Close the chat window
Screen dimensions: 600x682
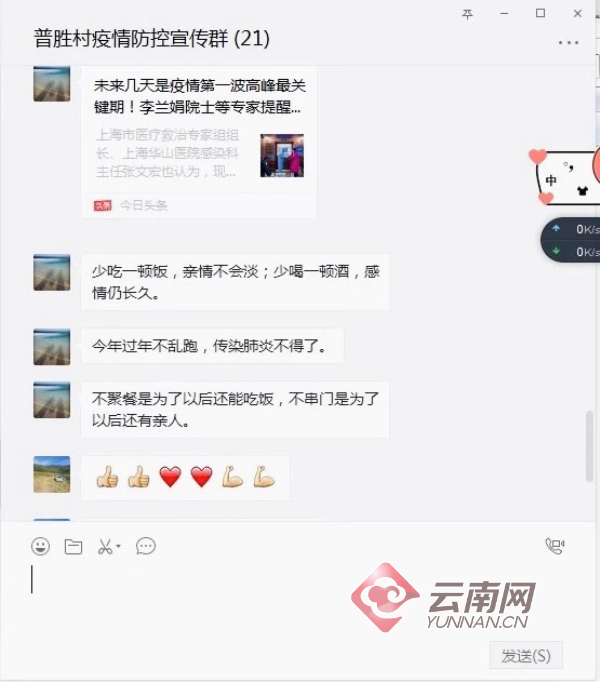(x=578, y=13)
